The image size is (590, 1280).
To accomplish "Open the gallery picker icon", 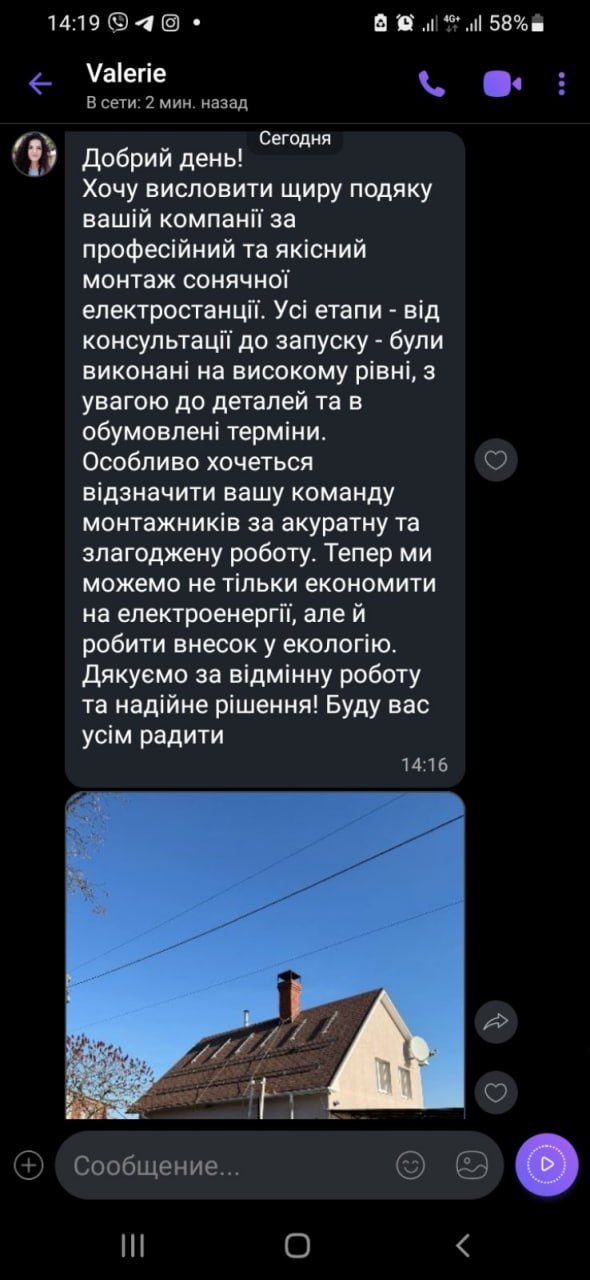I will click(471, 1165).
